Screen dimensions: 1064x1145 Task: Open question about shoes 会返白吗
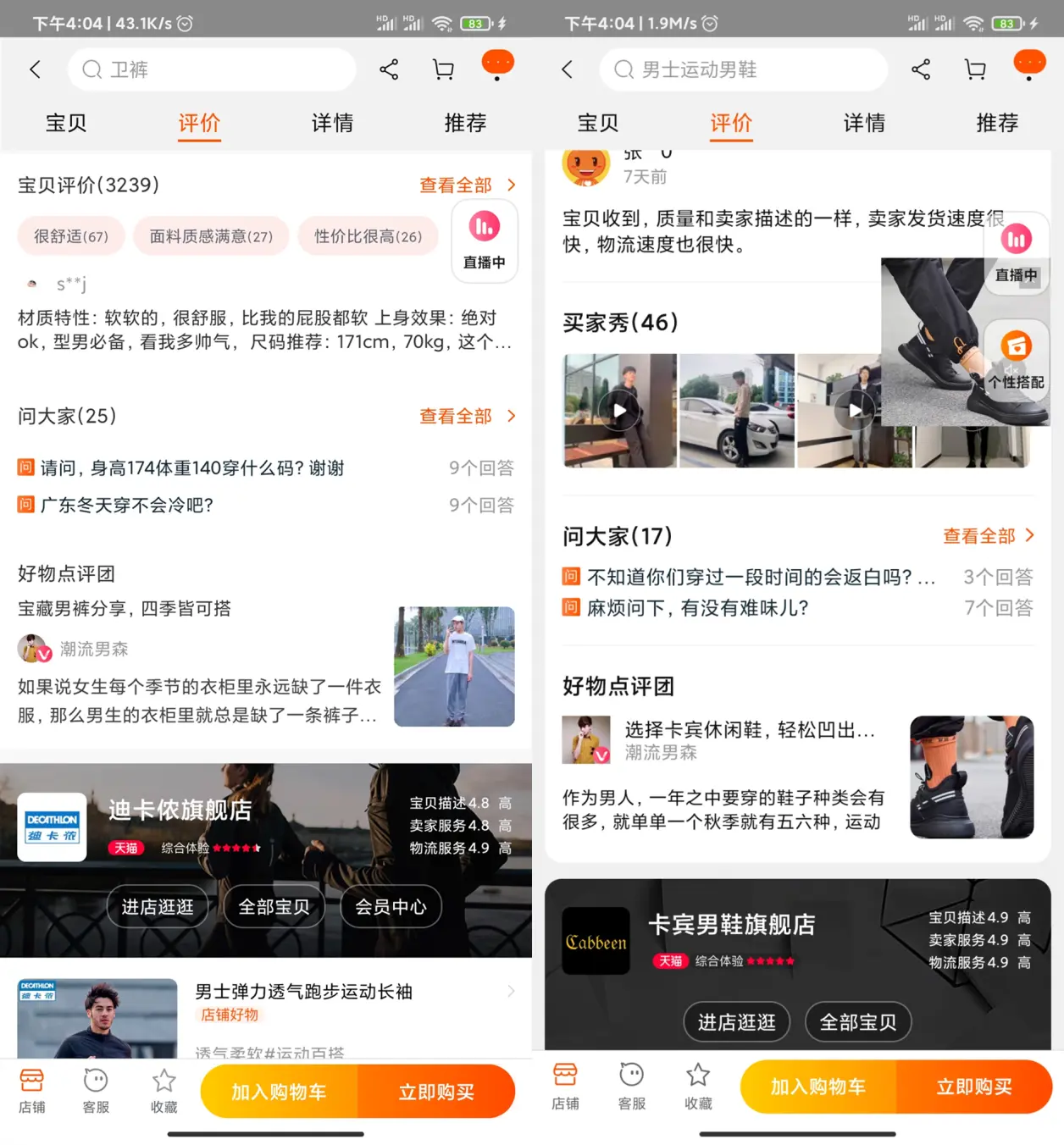750,577
